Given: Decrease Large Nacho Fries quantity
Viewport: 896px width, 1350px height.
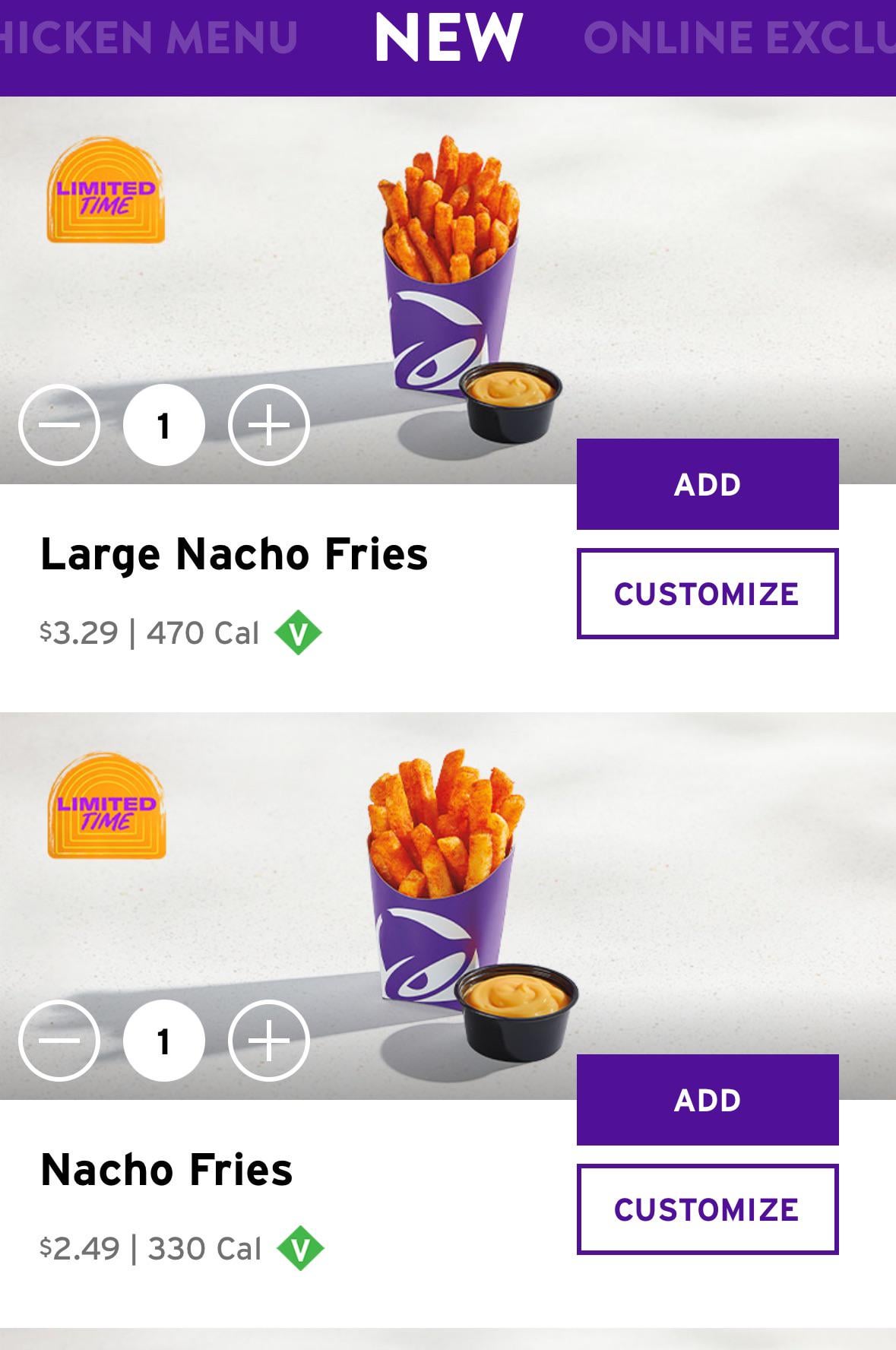Looking at the screenshot, I should tap(59, 425).
